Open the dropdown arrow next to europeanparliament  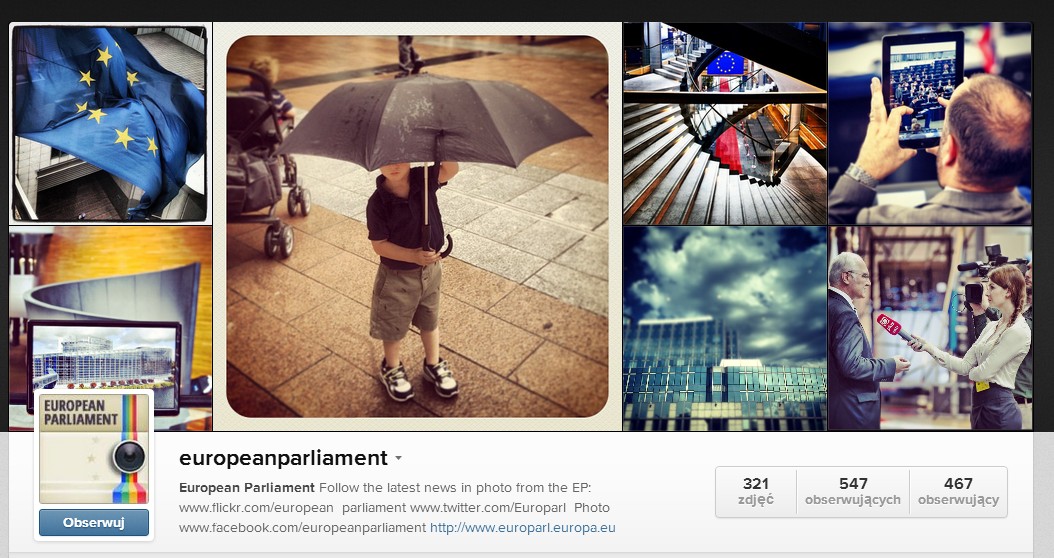click(398, 459)
